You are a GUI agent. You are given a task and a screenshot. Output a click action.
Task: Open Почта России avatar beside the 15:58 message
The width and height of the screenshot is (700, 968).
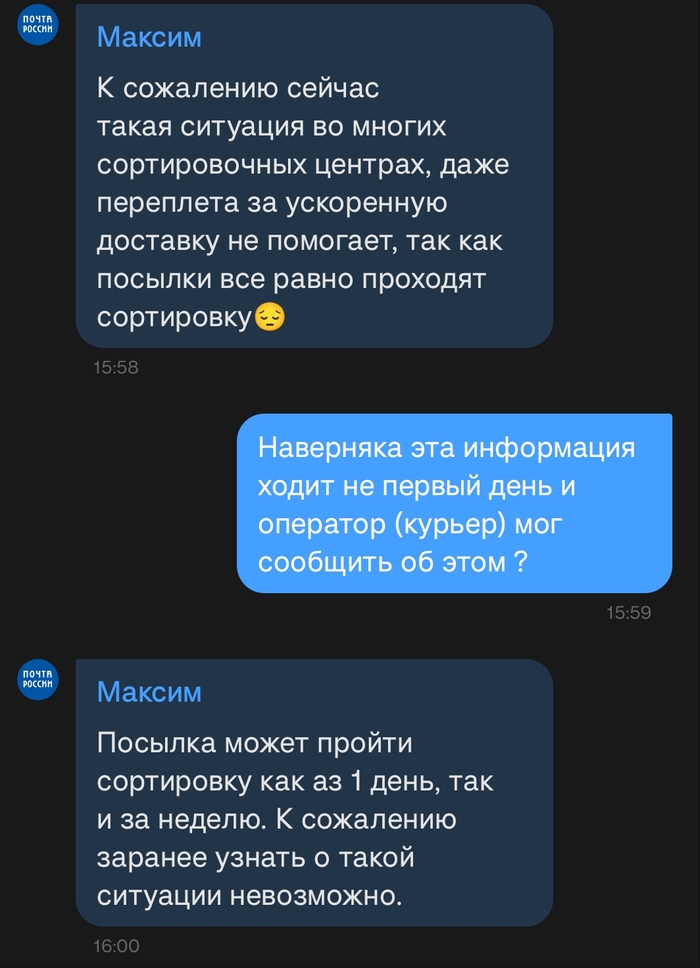click(40, 28)
